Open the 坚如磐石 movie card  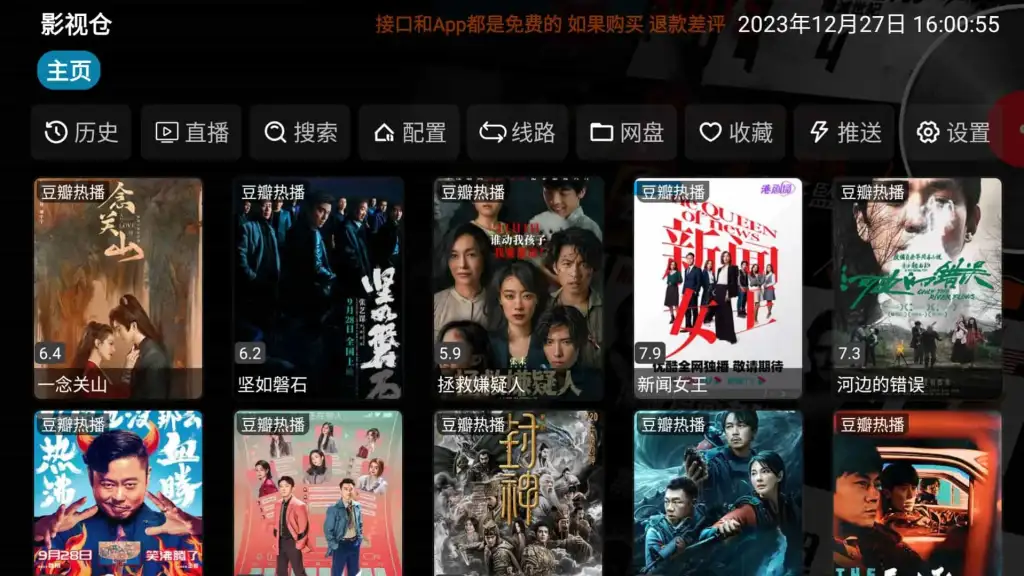[318, 288]
